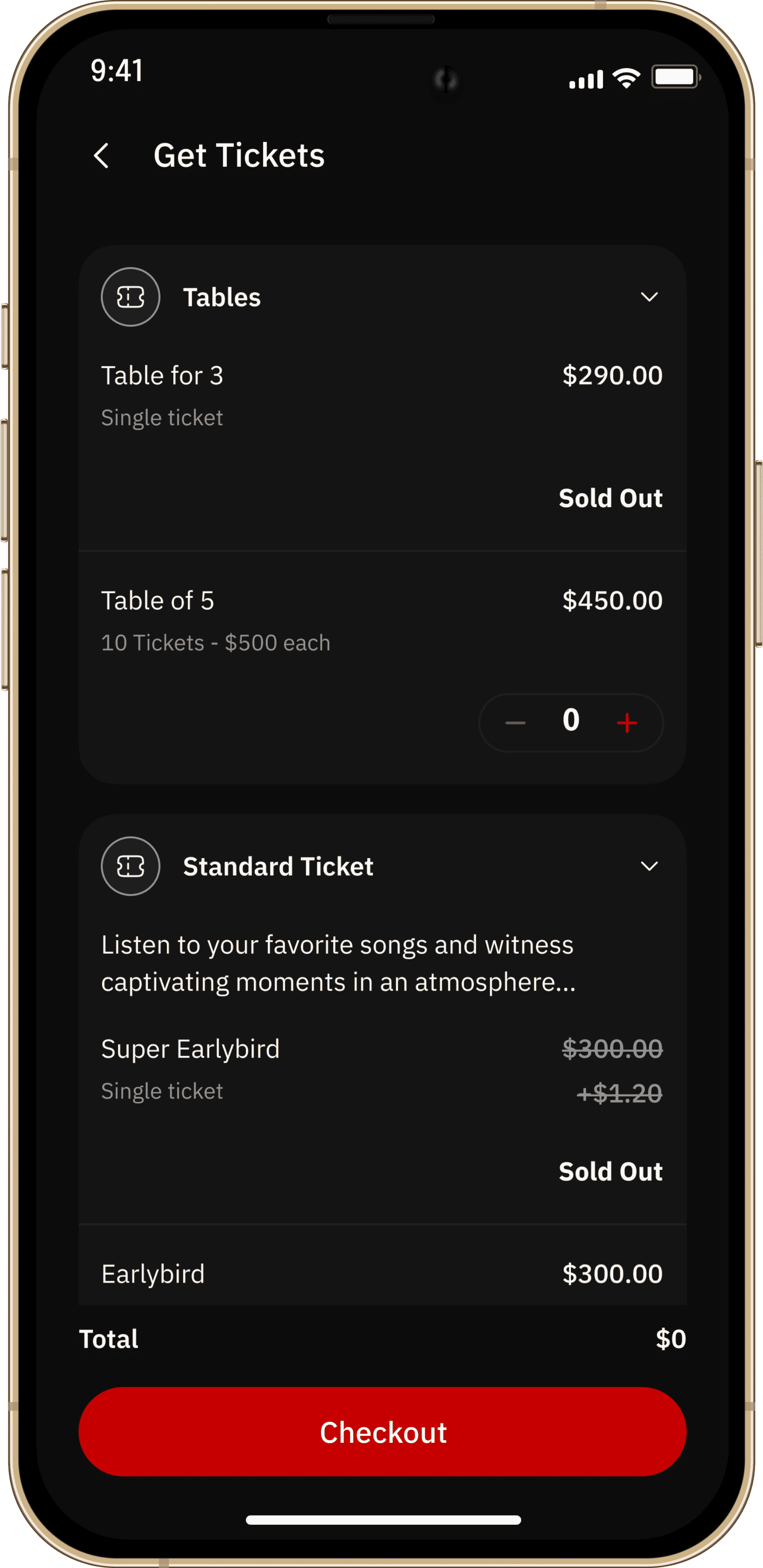Tap the minus icon for Table of 5
The image size is (763, 1568).
point(515,722)
